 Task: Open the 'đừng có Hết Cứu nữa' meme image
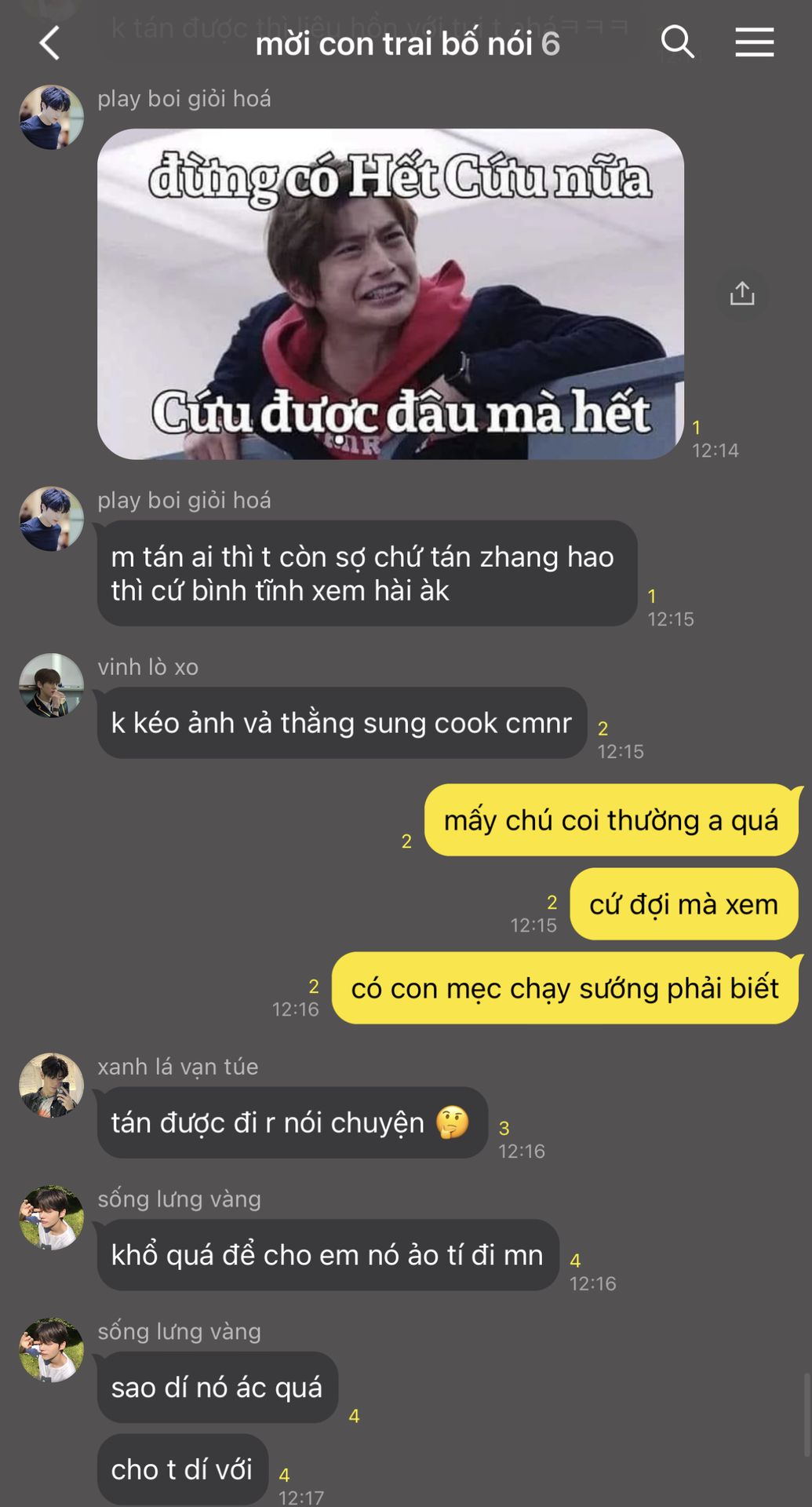point(390,294)
